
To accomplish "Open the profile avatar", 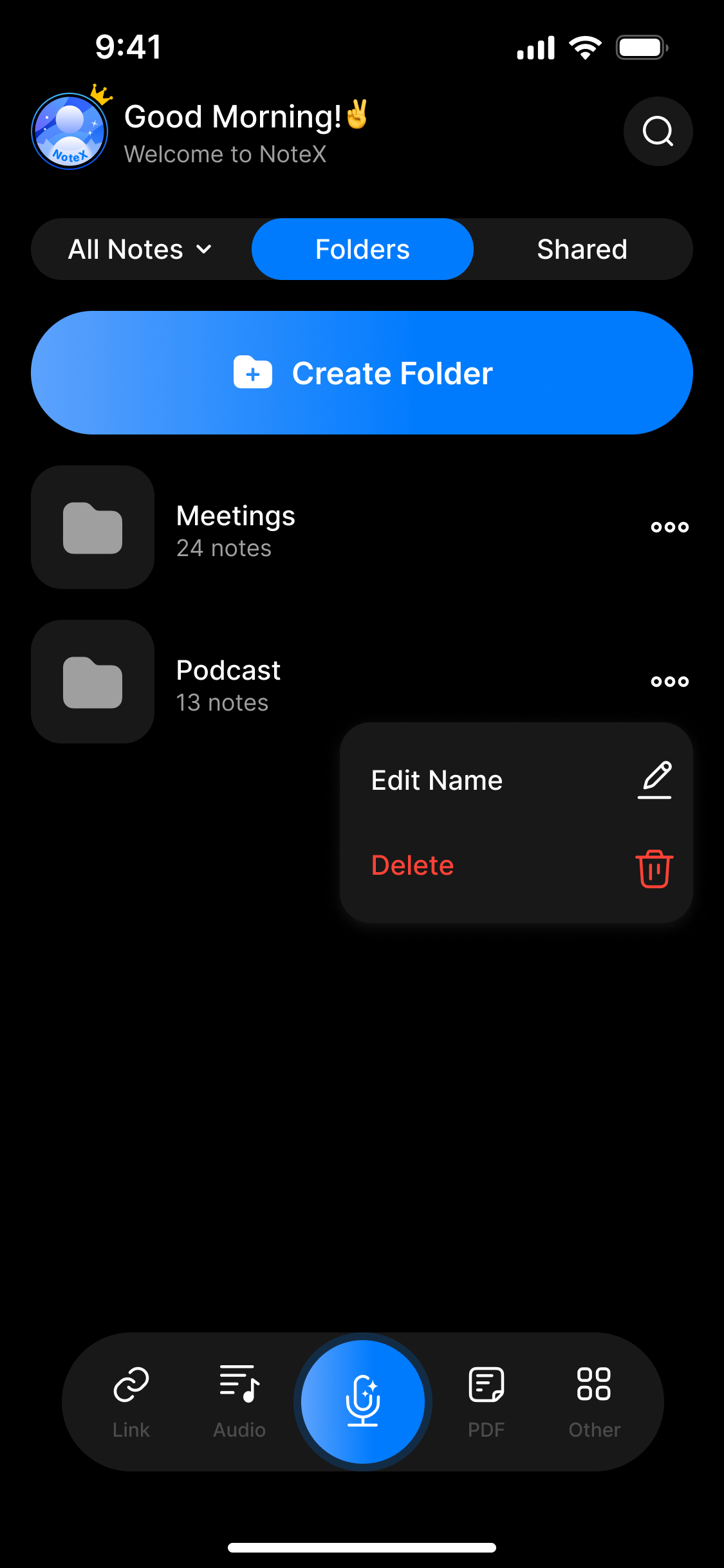I will (x=70, y=131).
